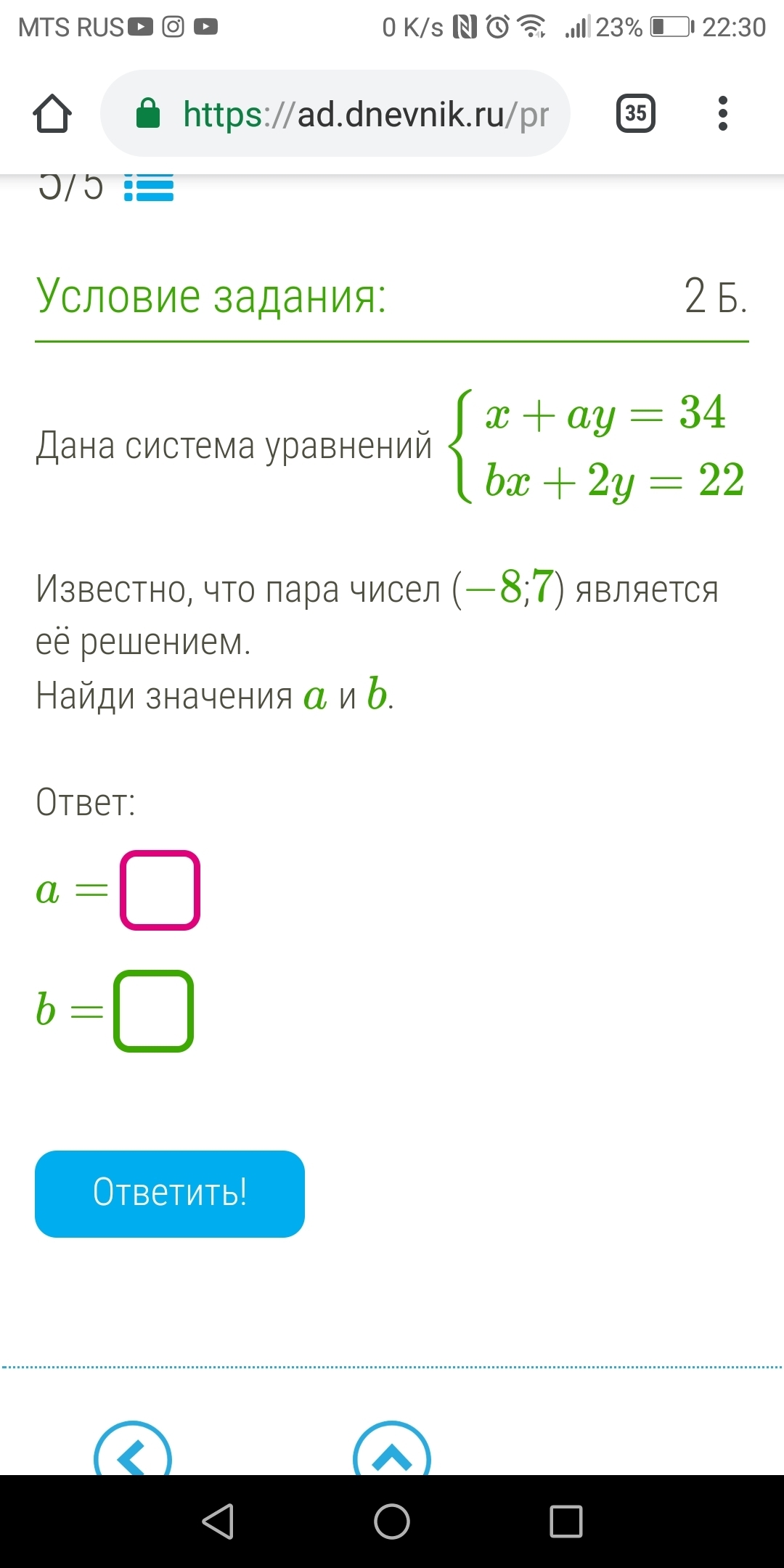
Task: Select the answer field for a
Action: coord(160,890)
